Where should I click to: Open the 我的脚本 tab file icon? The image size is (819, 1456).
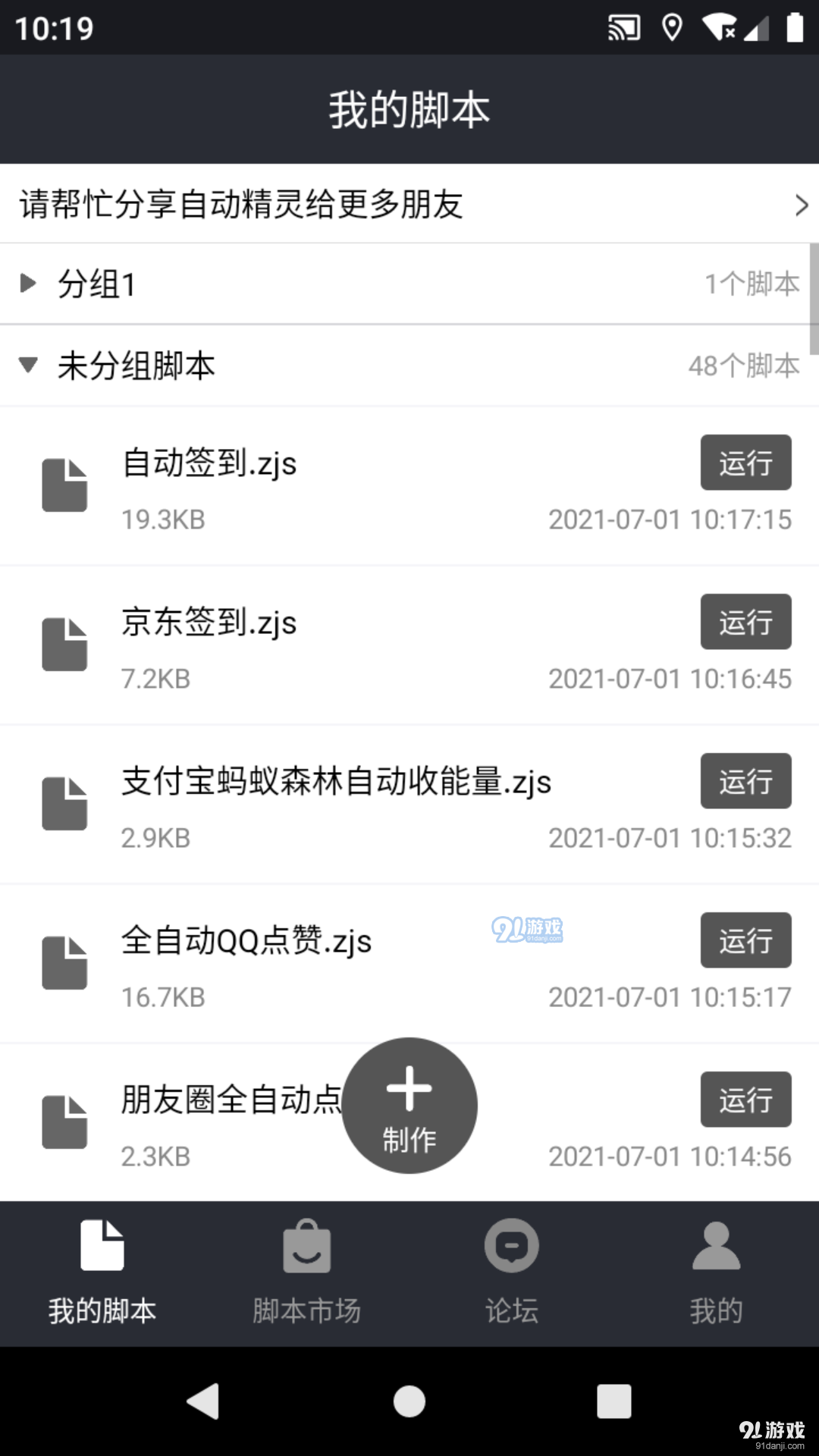coord(102,1243)
